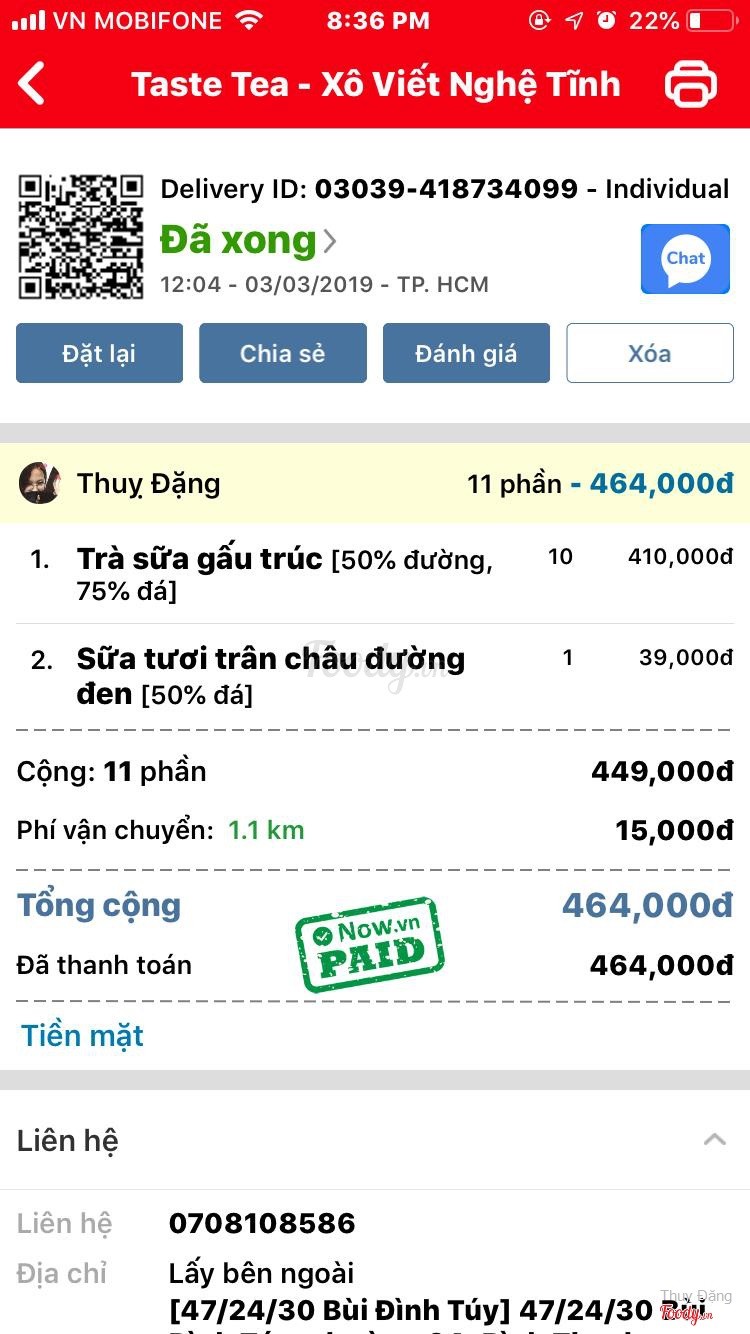Reorder with the Đặt lại button
This screenshot has height=1334, width=750.
[x=99, y=353]
